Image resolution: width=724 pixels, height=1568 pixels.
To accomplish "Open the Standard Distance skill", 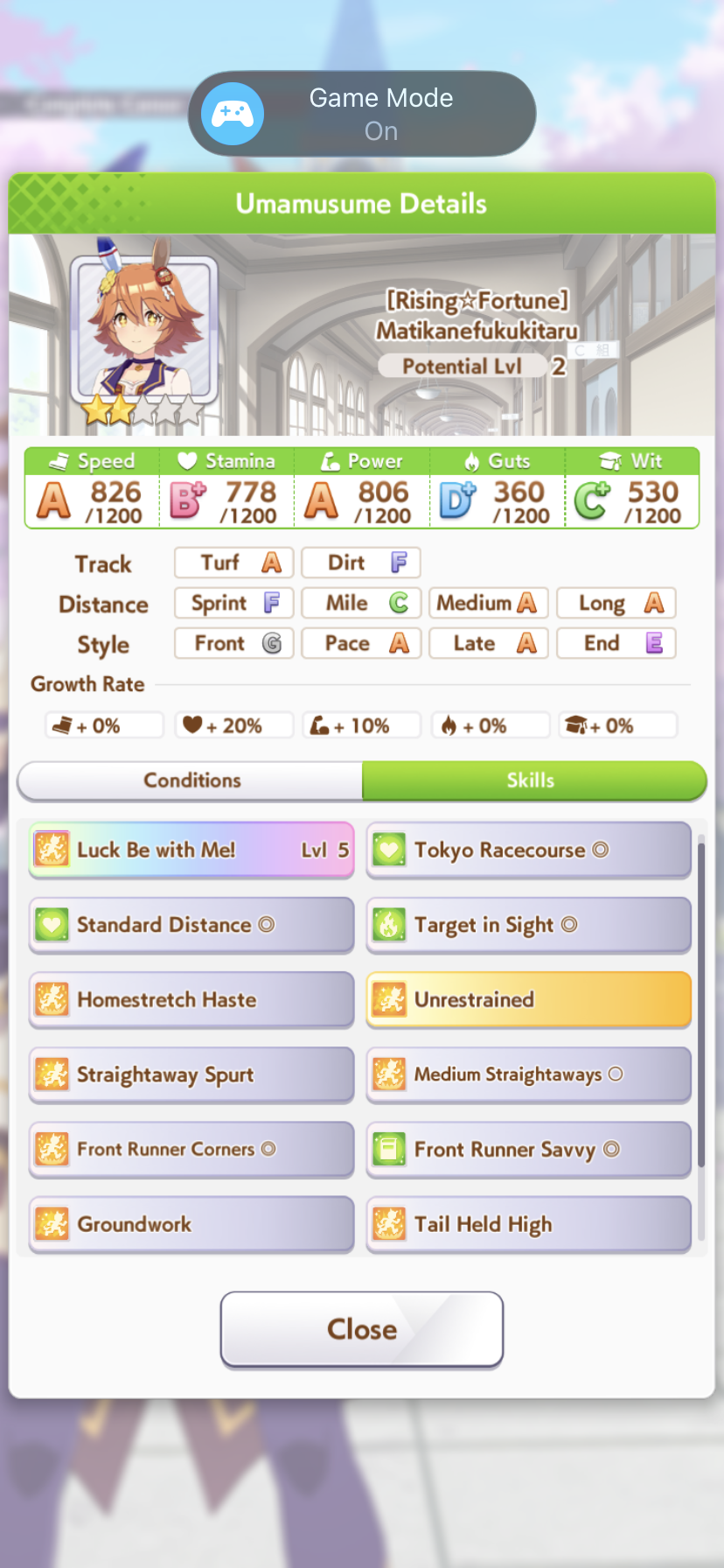I will coord(191,925).
